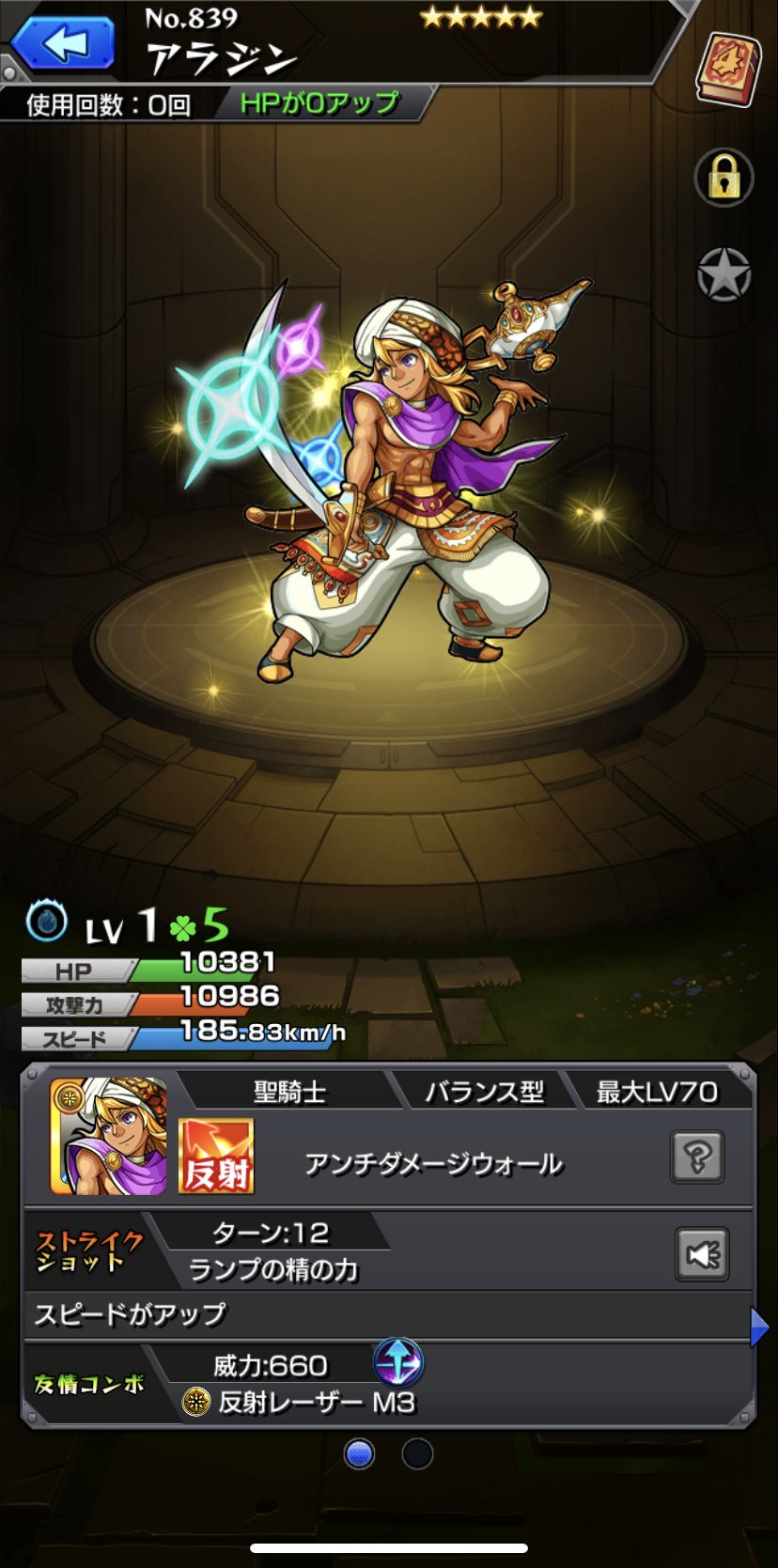Switch to the second page indicator dot
Screen dimensions: 778x1568
coord(417,1453)
